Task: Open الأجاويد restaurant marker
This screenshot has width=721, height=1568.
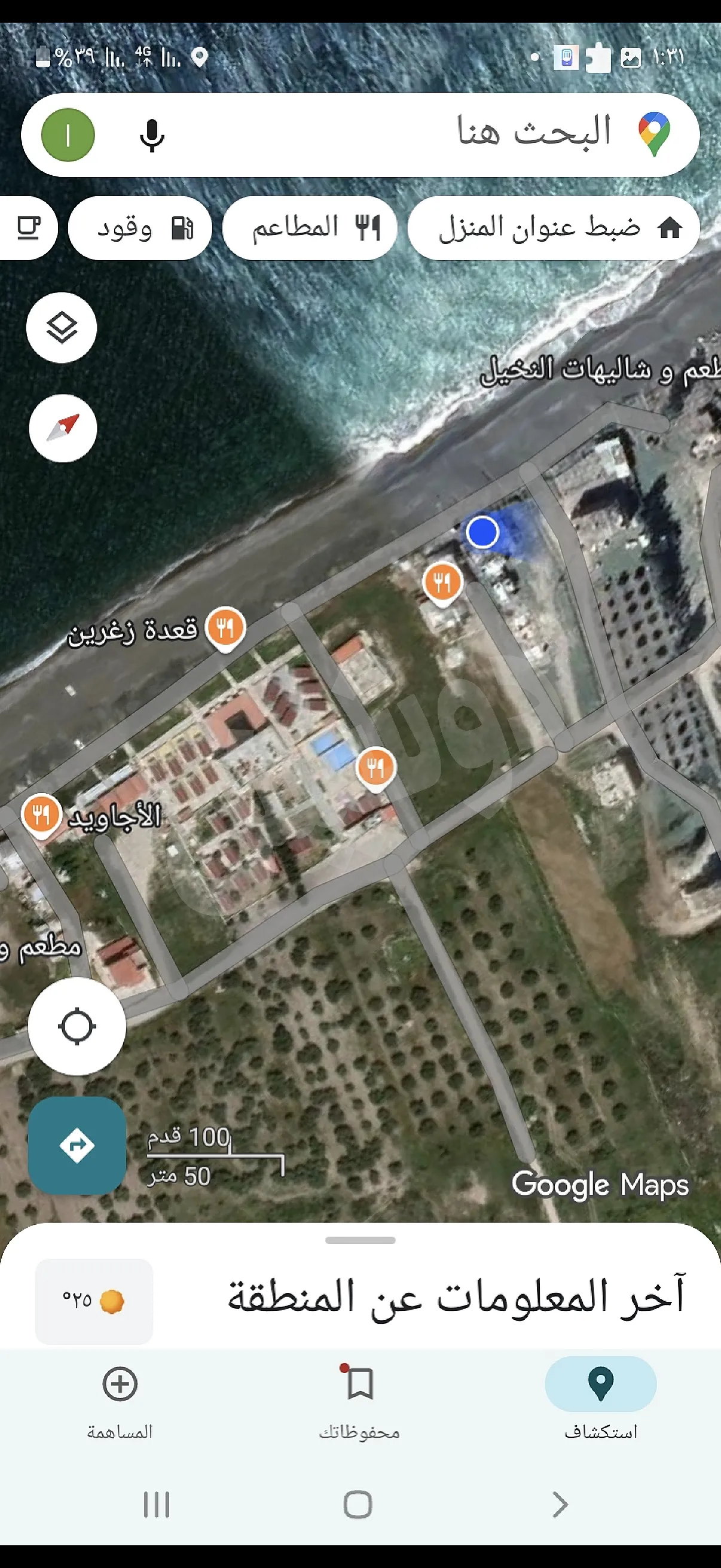Action: click(41, 814)
